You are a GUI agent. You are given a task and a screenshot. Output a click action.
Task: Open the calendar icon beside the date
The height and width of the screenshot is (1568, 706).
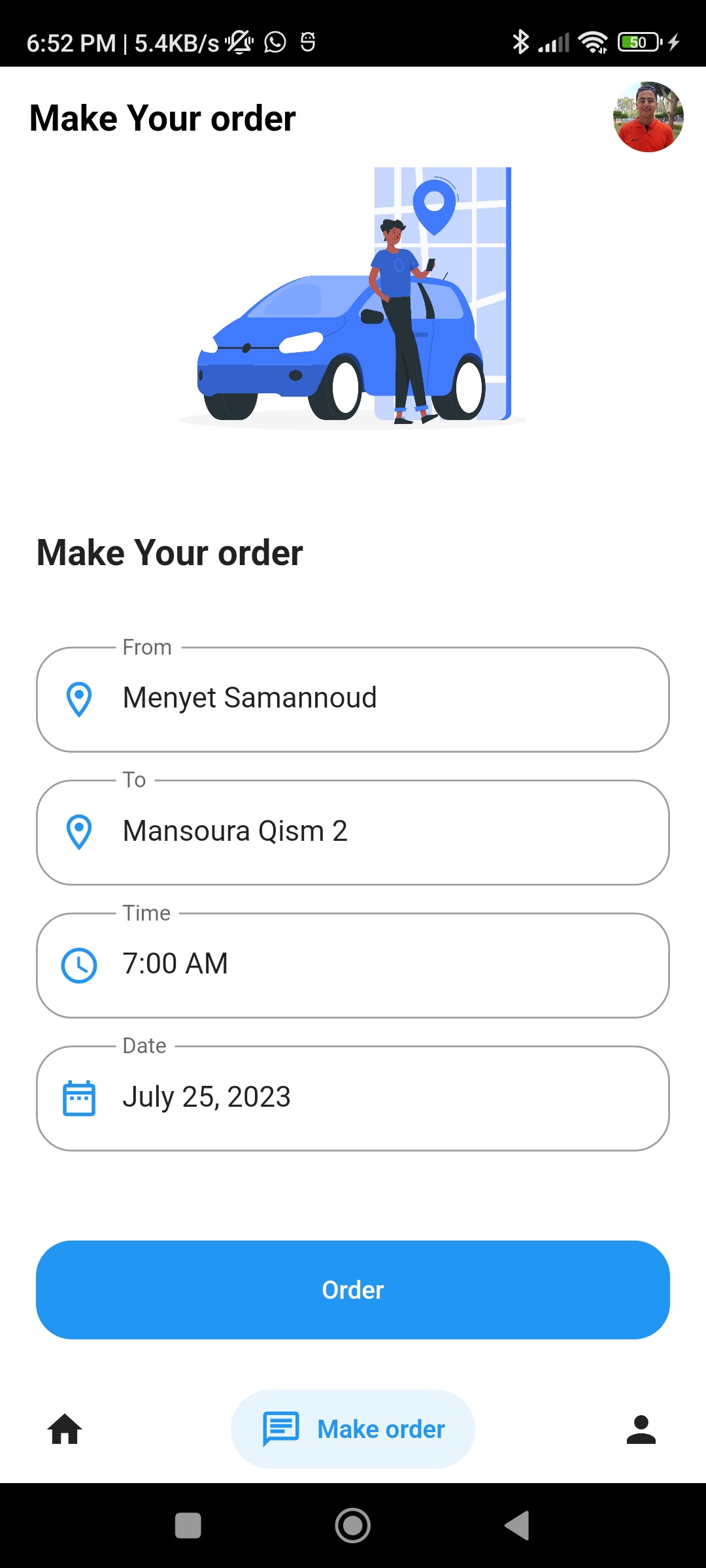(78, 1097)
